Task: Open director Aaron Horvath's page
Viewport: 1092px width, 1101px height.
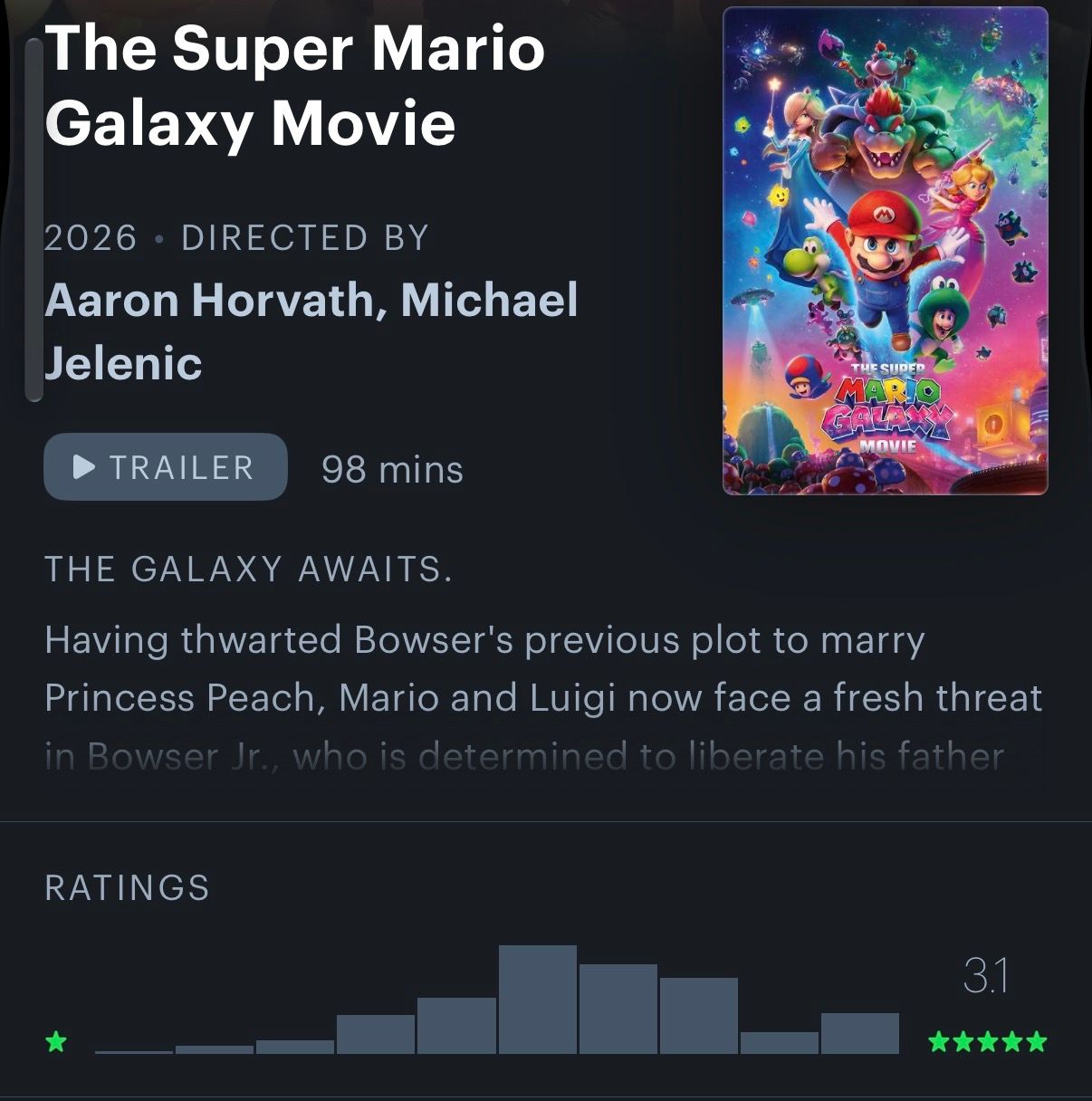Action: (x=208, y=301)
